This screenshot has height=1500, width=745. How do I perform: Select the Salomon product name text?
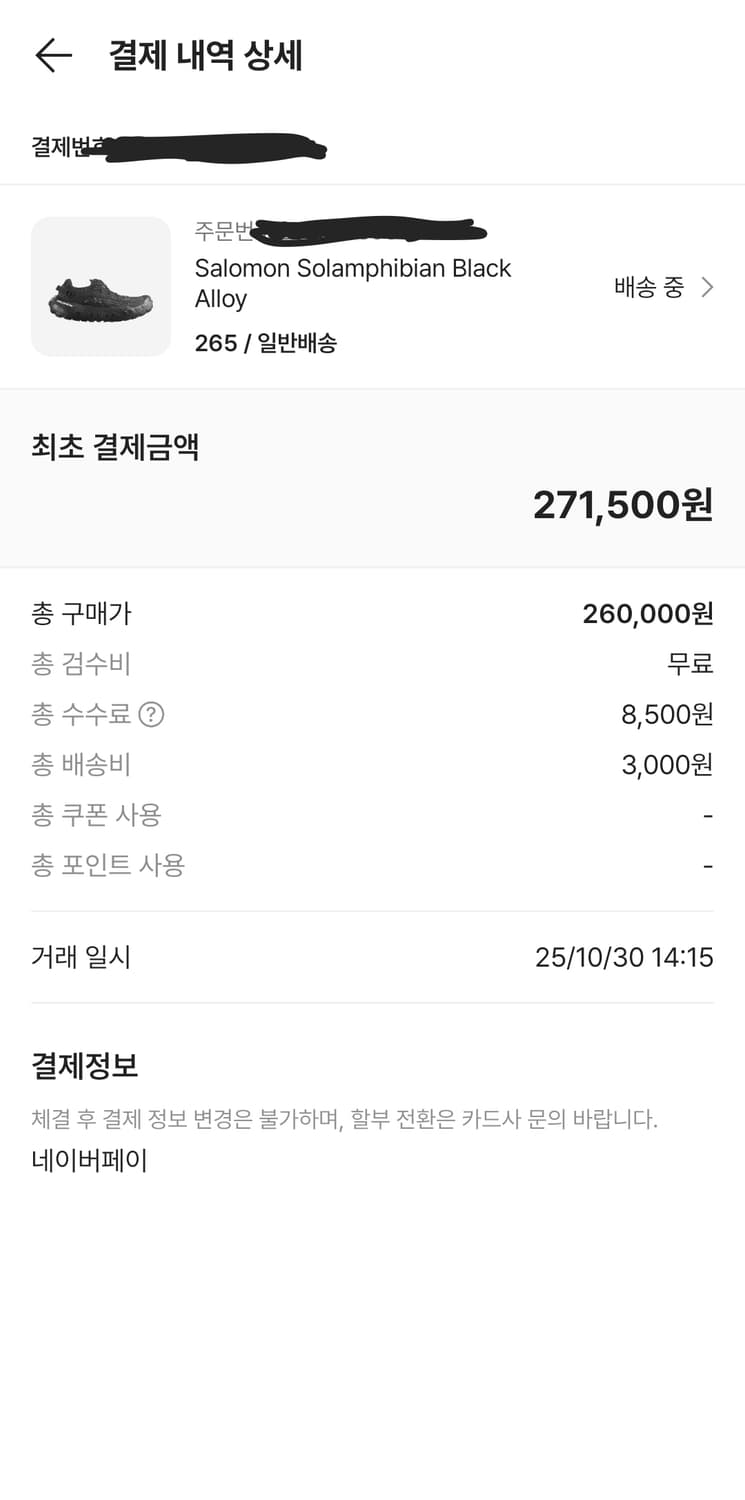(x=352, y=283)
